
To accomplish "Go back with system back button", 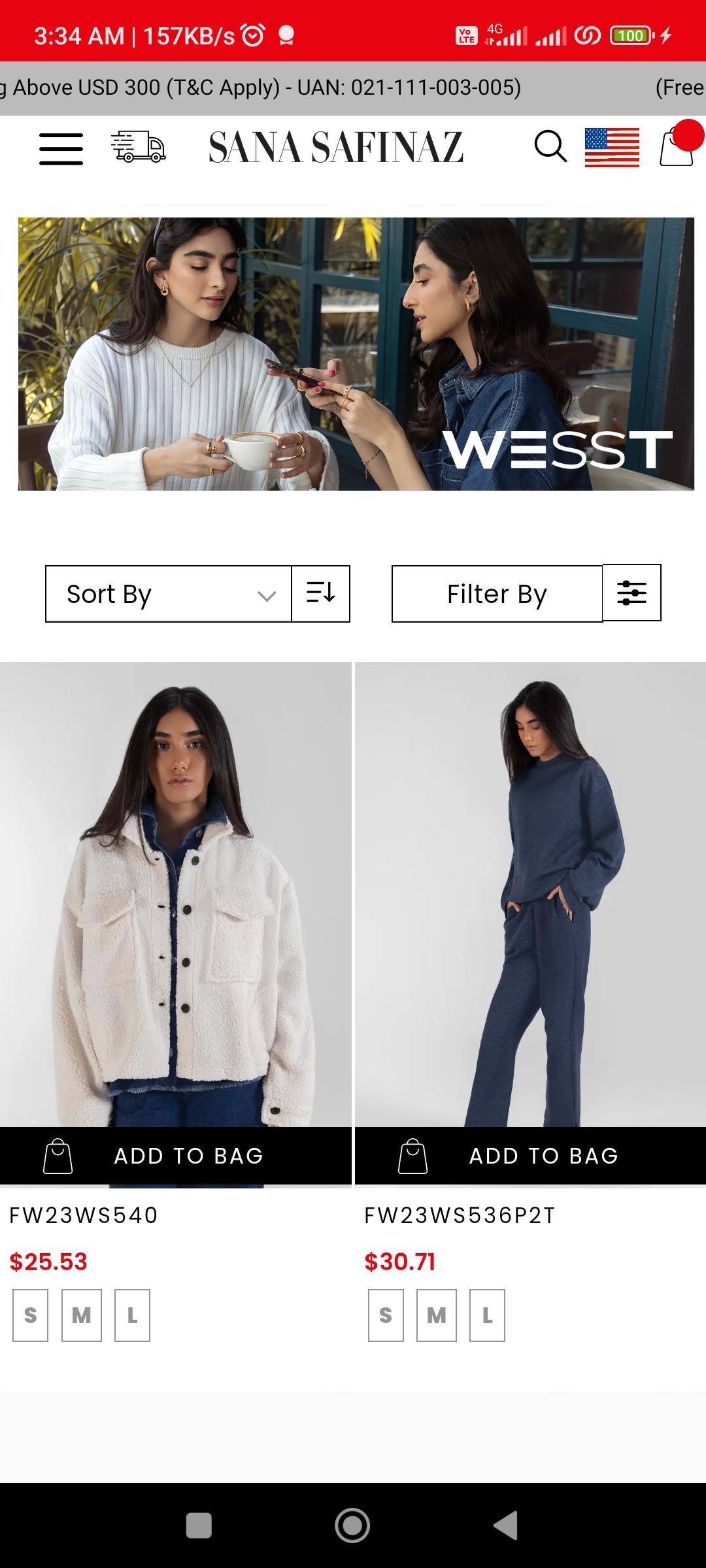I will coord(506,1526).
